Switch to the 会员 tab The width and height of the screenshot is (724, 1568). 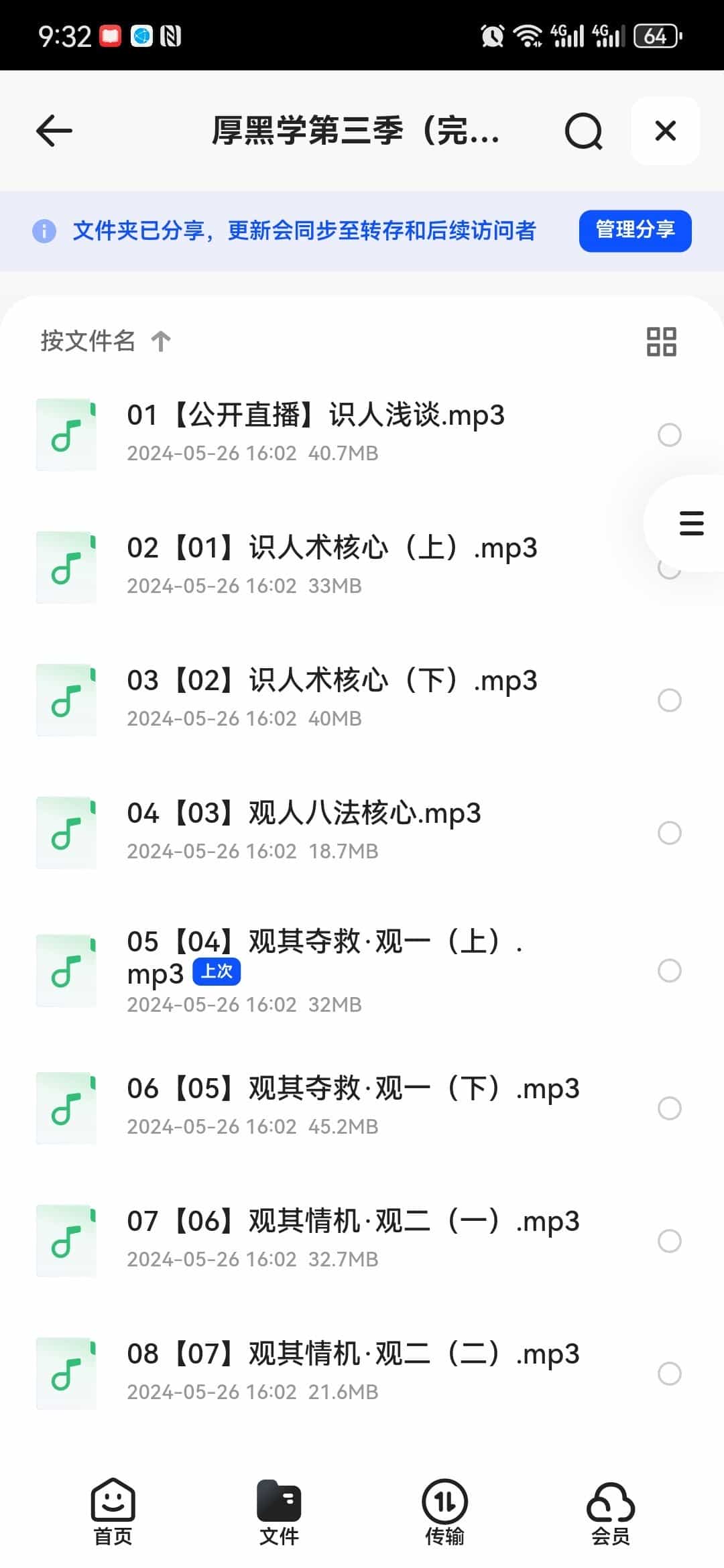point(610,1512)
